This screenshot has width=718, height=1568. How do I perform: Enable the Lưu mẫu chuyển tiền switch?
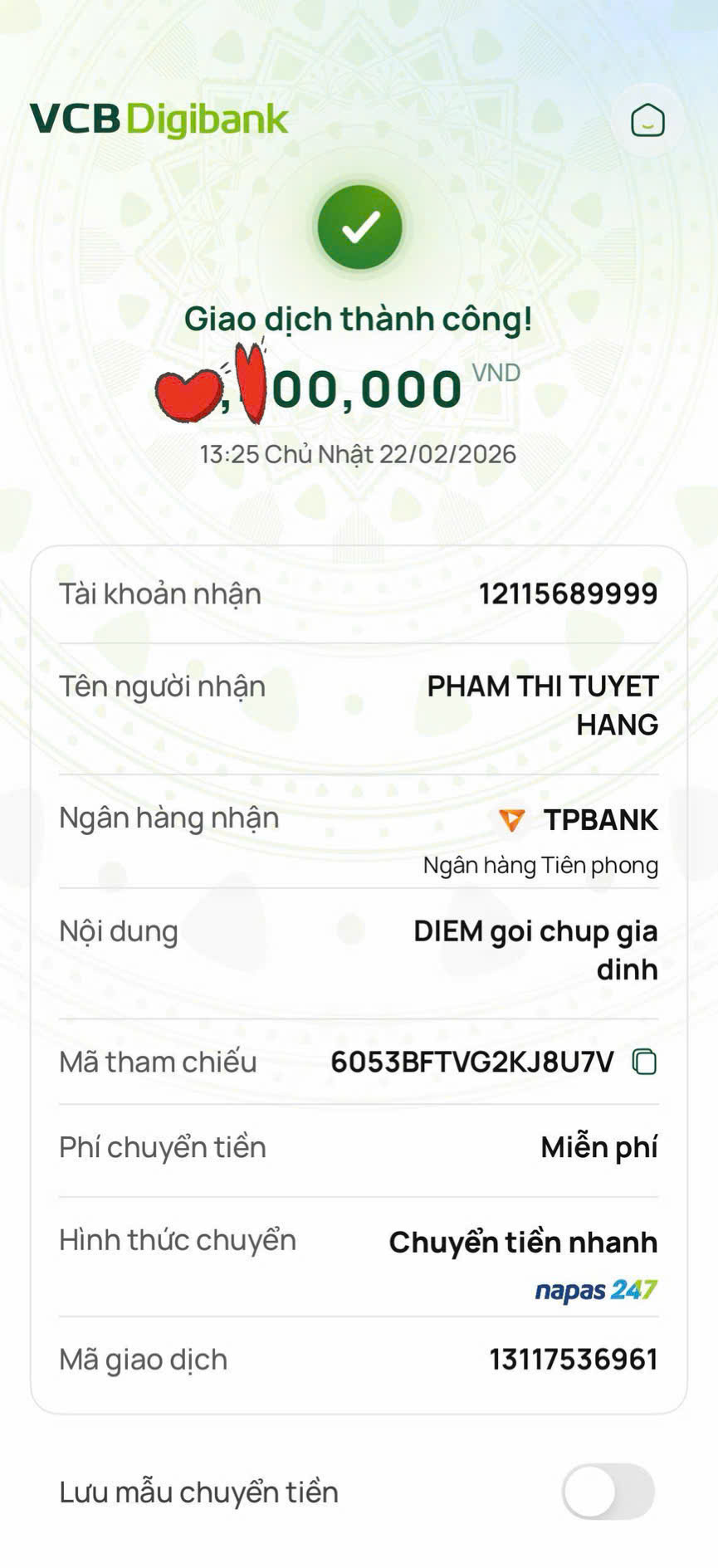(x=608, y=1491)
